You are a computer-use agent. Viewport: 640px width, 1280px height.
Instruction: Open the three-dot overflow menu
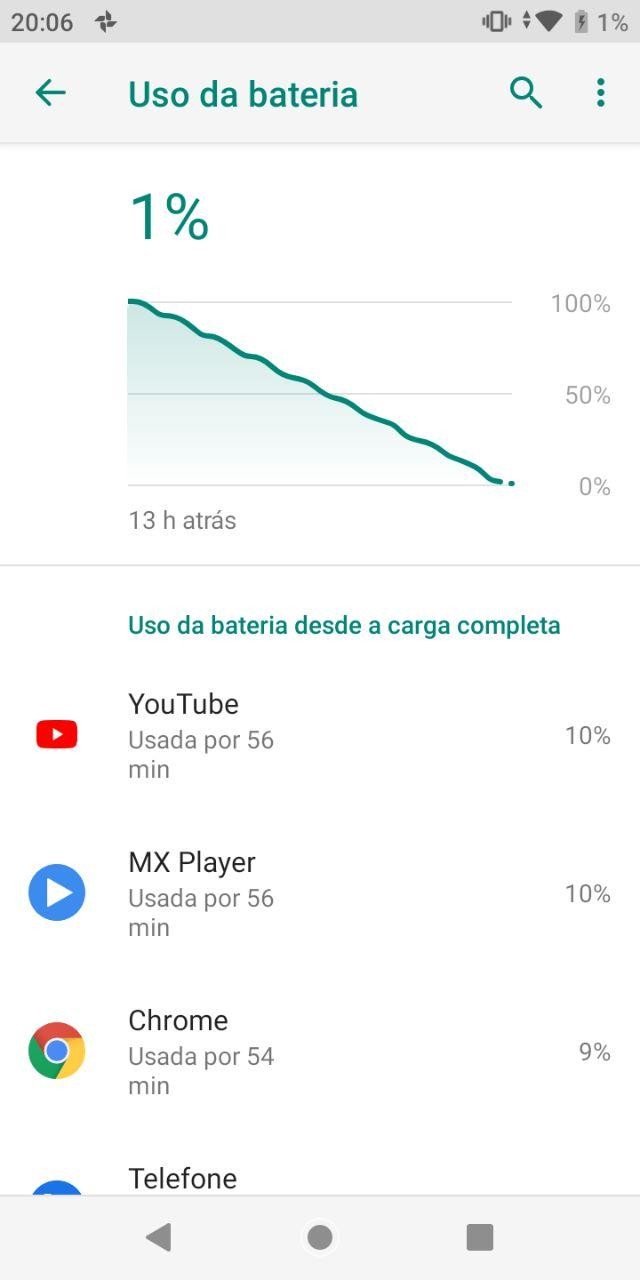click(x=600, y=93)
